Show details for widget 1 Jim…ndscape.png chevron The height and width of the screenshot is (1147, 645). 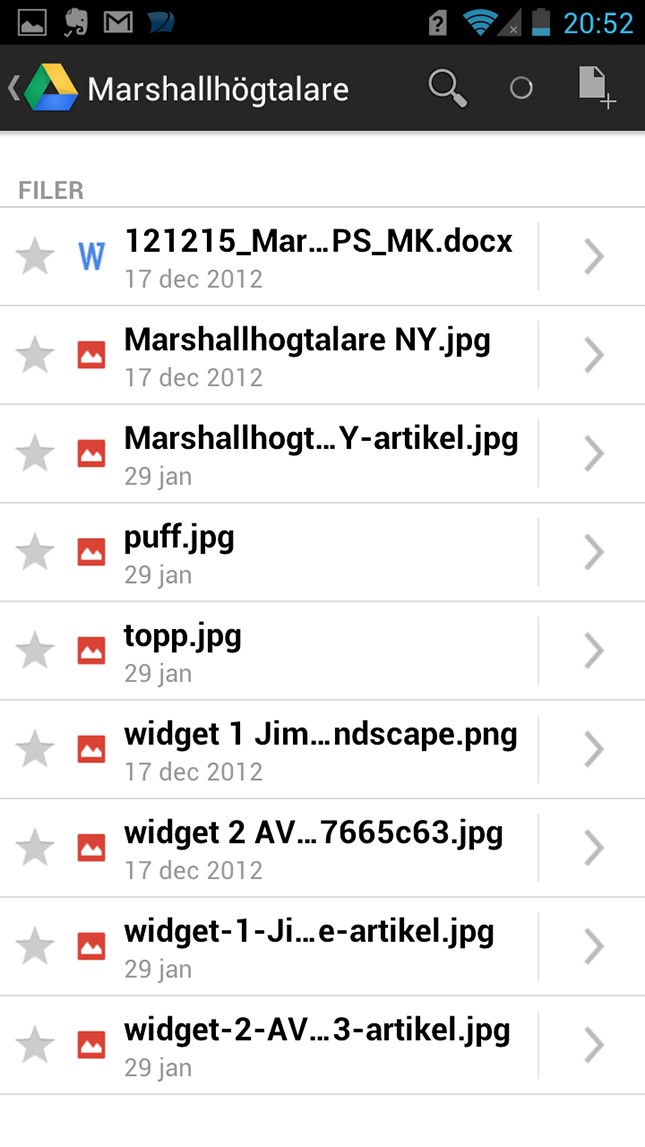coord(594,749)
